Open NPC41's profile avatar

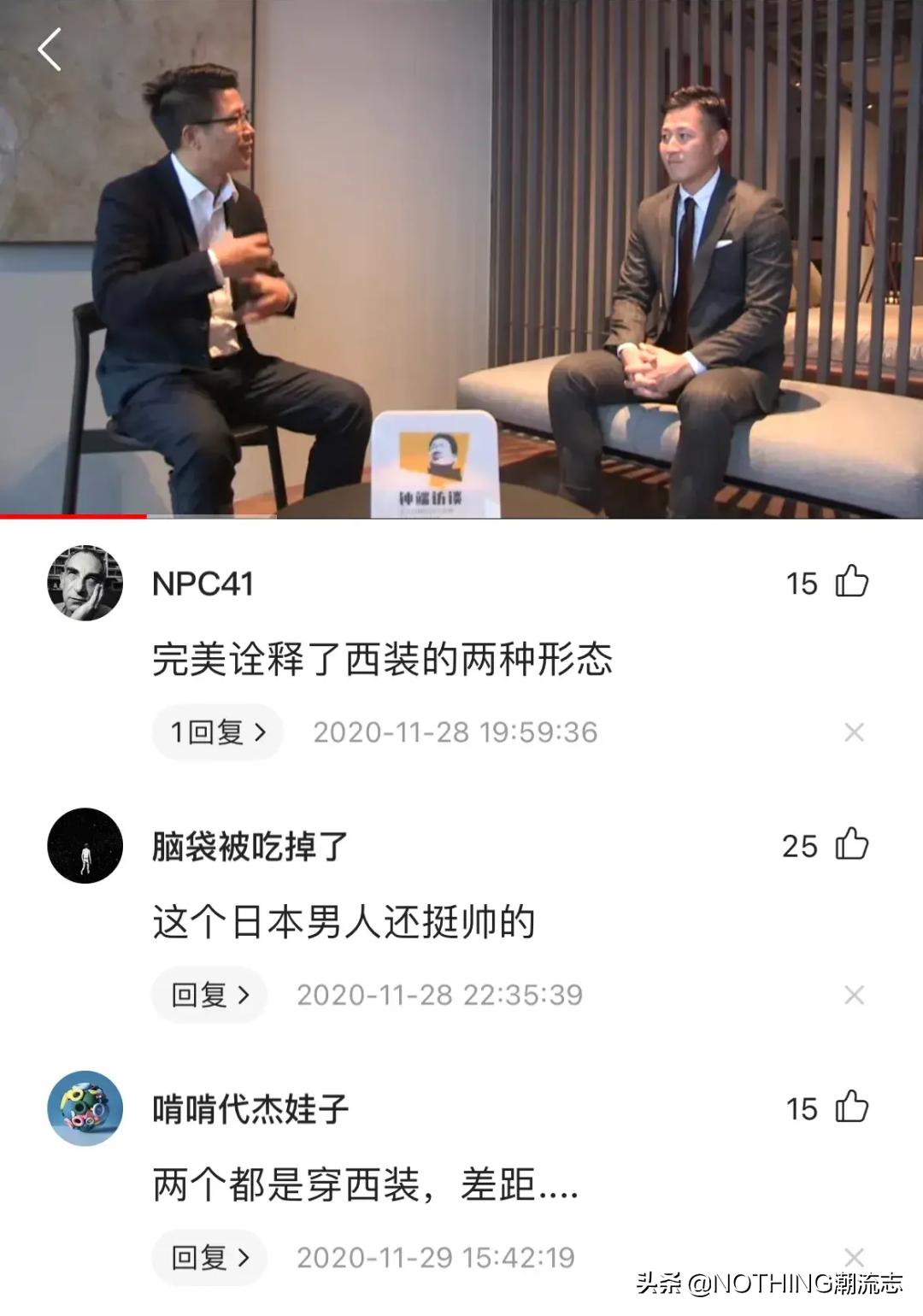coord(83,583)
